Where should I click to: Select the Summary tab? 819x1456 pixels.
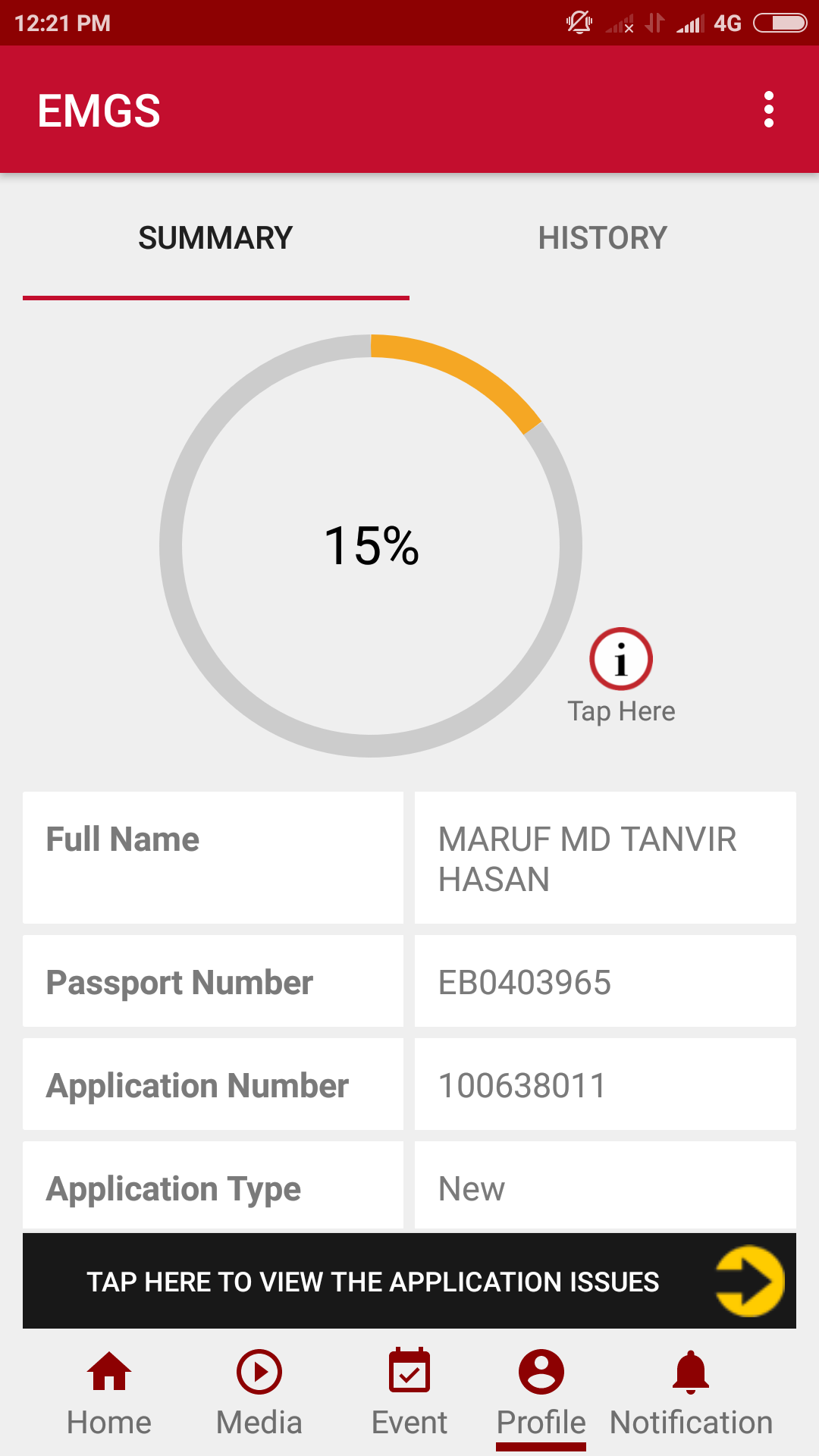tap(215, 238)
